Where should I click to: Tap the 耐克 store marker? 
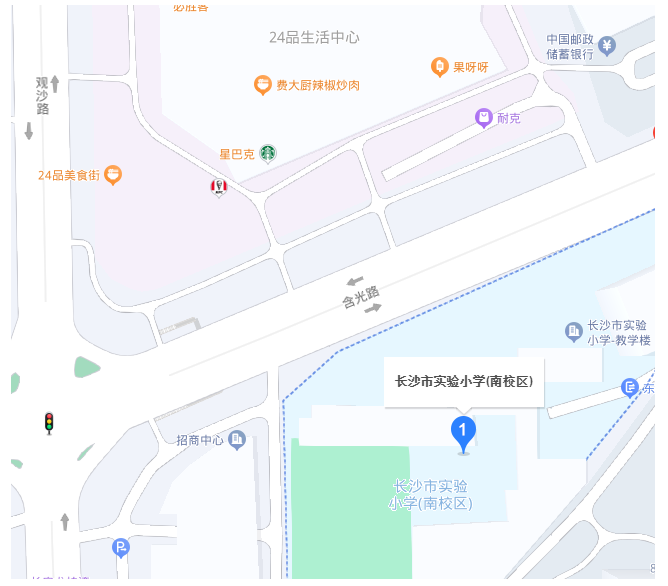(x=484, y=118)
